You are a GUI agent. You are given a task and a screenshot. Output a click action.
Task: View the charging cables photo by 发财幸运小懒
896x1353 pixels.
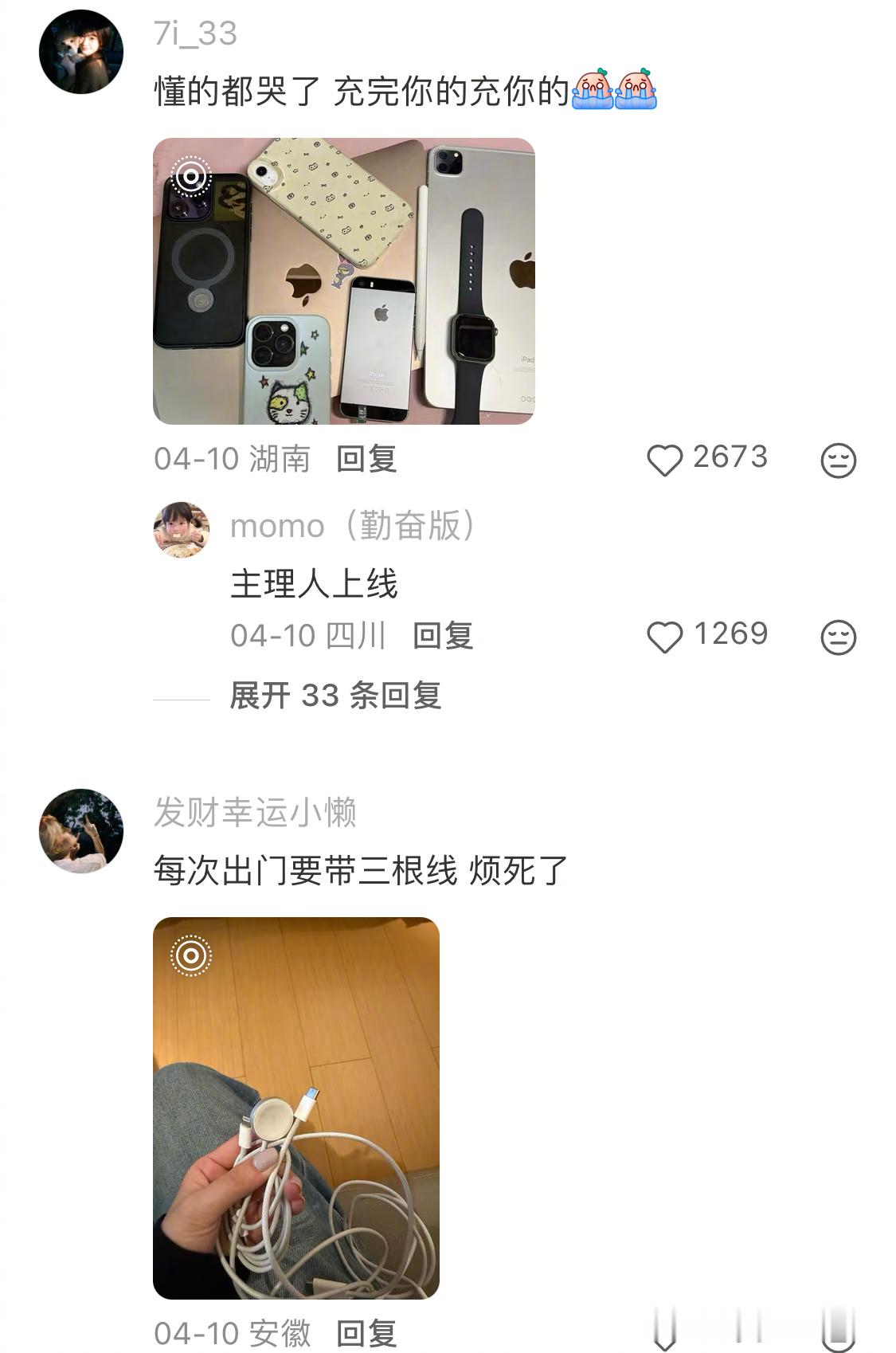click(296, 1108)
